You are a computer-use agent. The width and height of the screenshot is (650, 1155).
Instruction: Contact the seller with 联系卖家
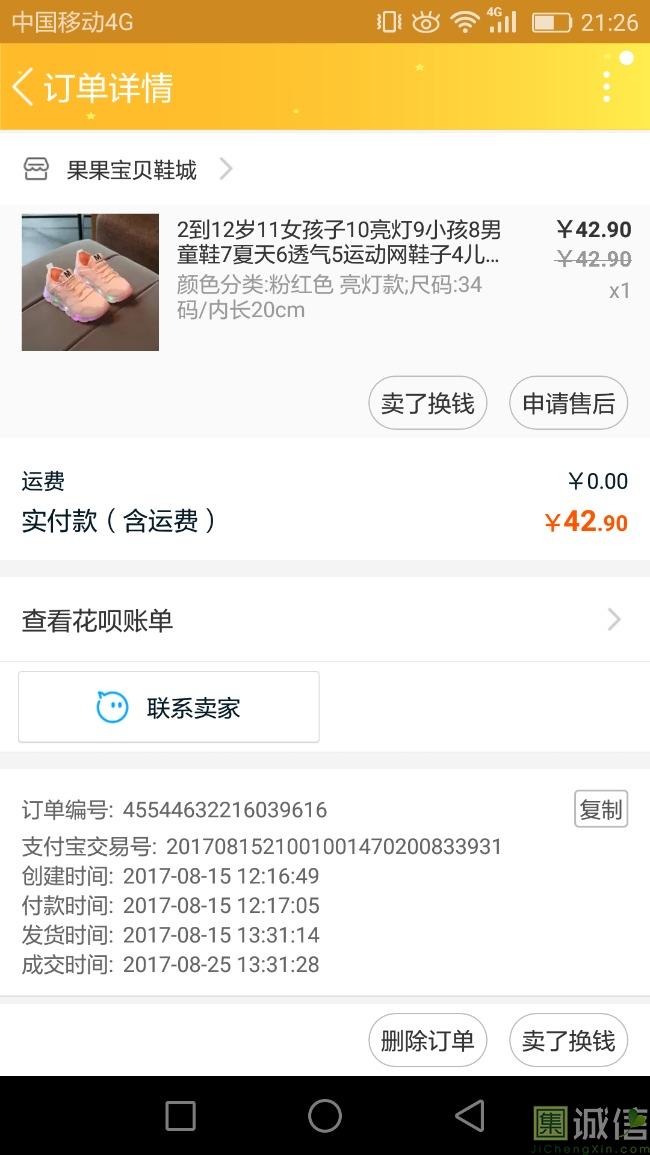[x=169, y=708]
